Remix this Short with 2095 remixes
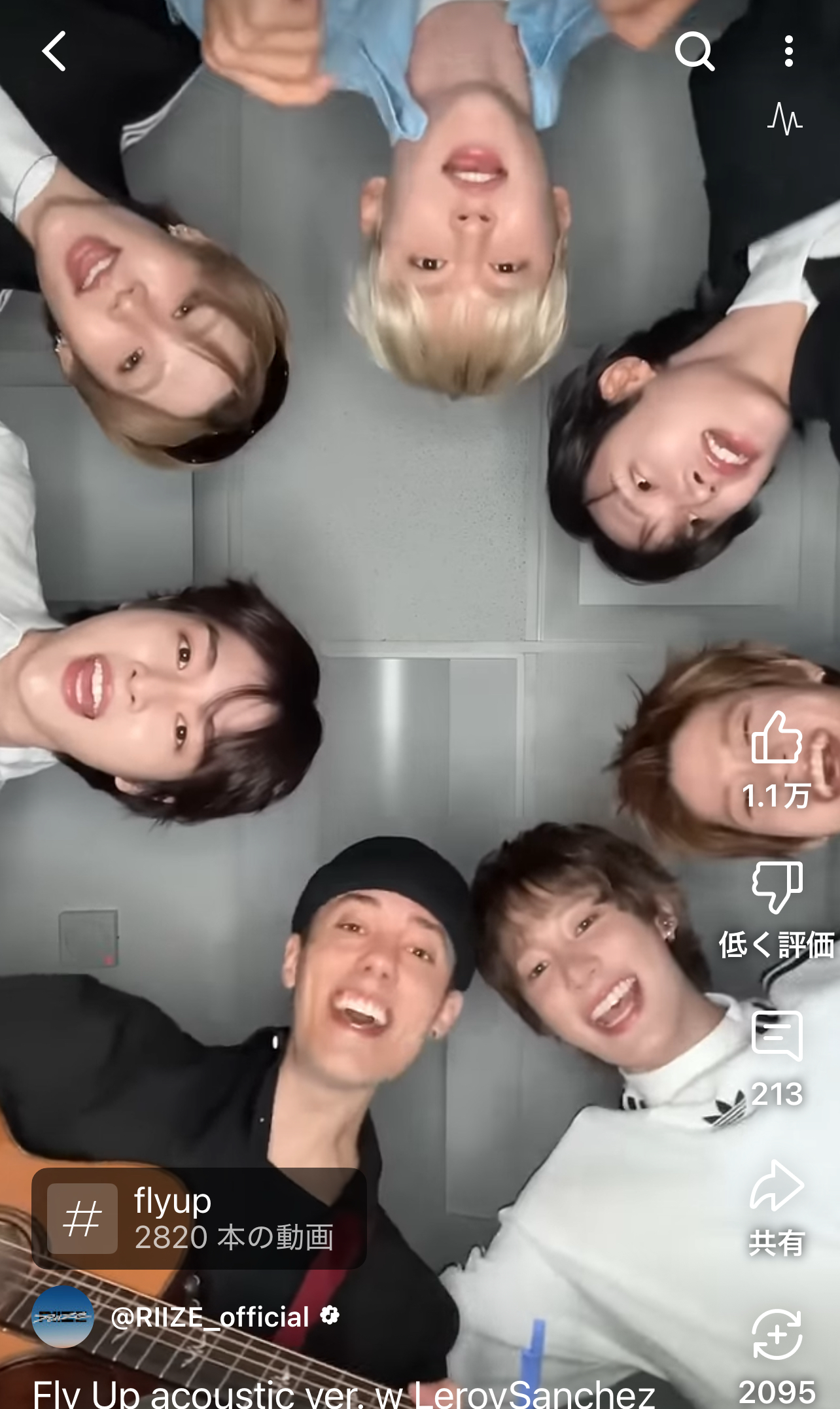840x1409 pixels. [777, 1334]
